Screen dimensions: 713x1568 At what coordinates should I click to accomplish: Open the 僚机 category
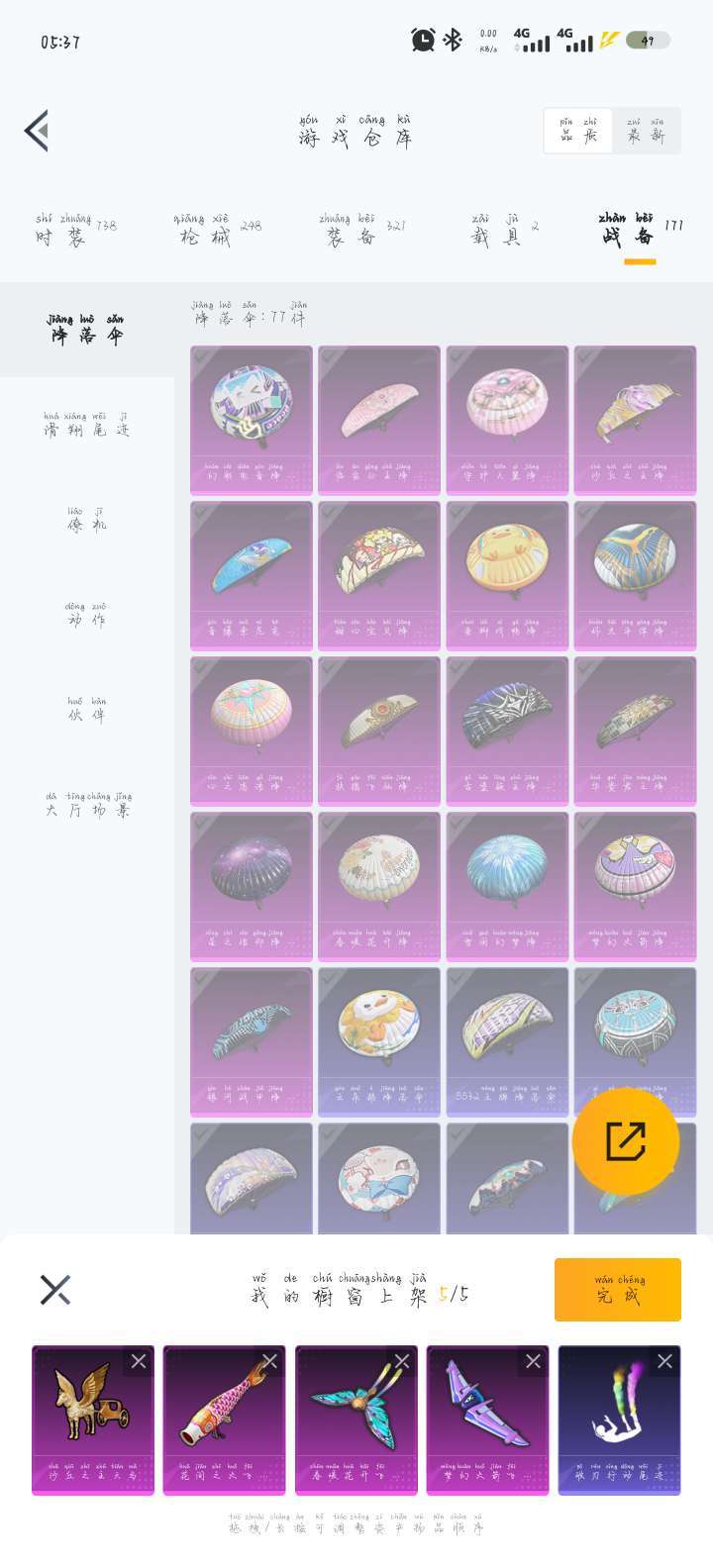pos(87,520)
